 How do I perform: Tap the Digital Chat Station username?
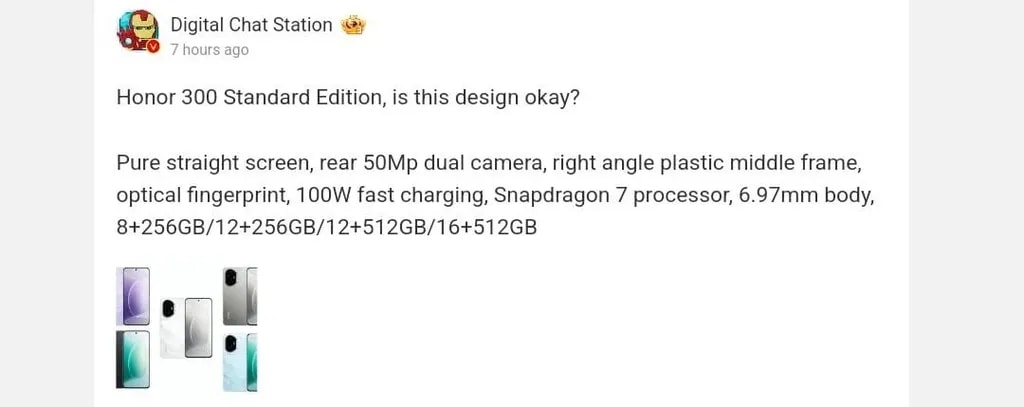(x=251, y=25)
